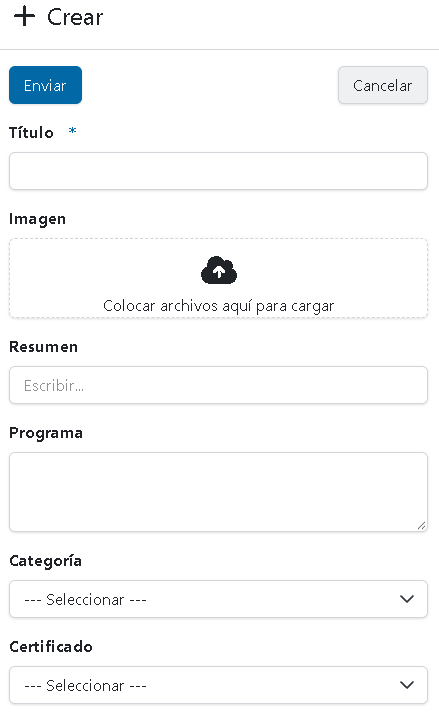Focus the Título text field
The width and height of the screenshot is (439, 712).
(x=218, y=171)
